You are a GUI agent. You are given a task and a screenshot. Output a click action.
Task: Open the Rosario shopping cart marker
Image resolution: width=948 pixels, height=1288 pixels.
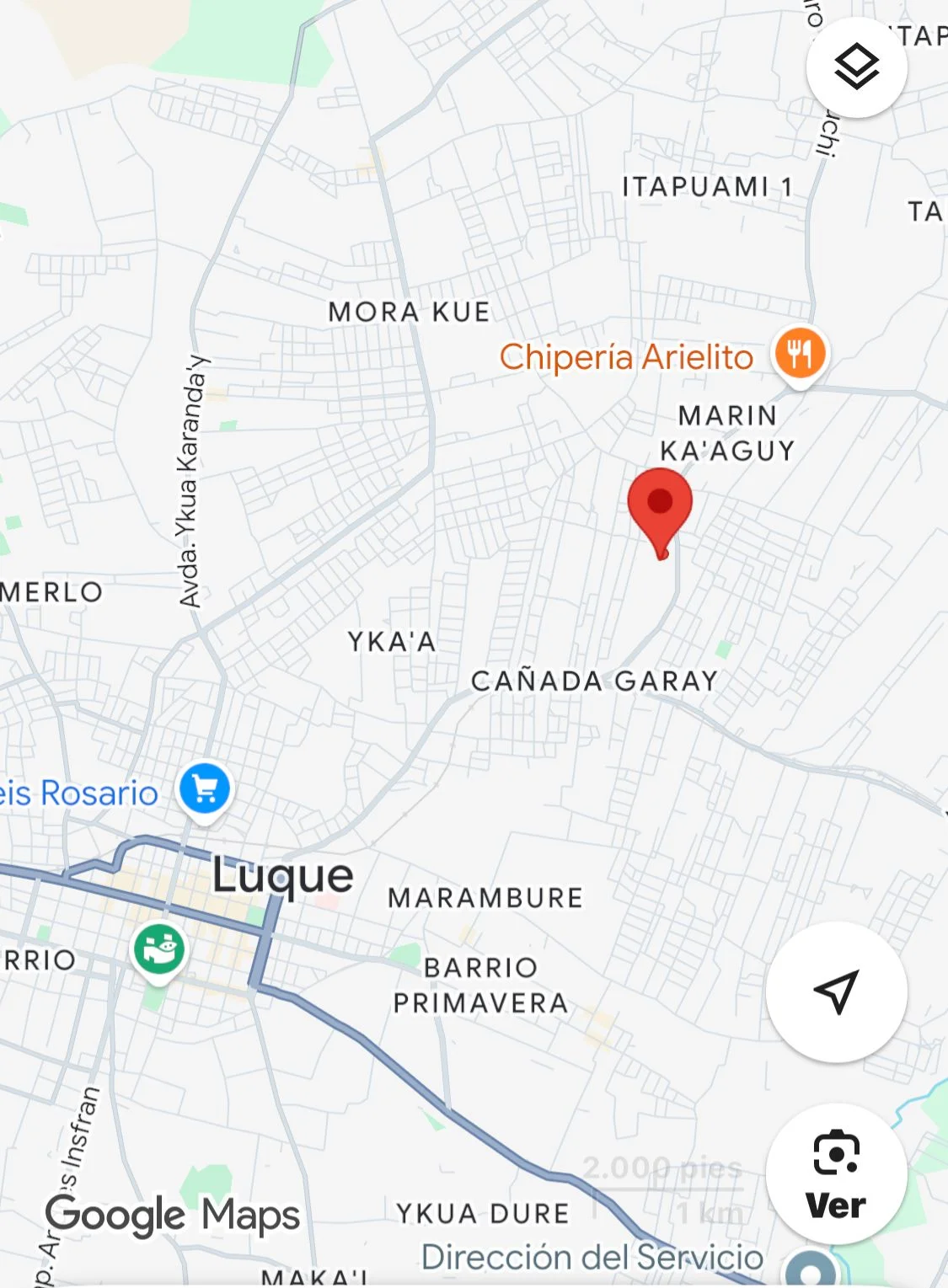pyautogui.click(x=205, y=790)
